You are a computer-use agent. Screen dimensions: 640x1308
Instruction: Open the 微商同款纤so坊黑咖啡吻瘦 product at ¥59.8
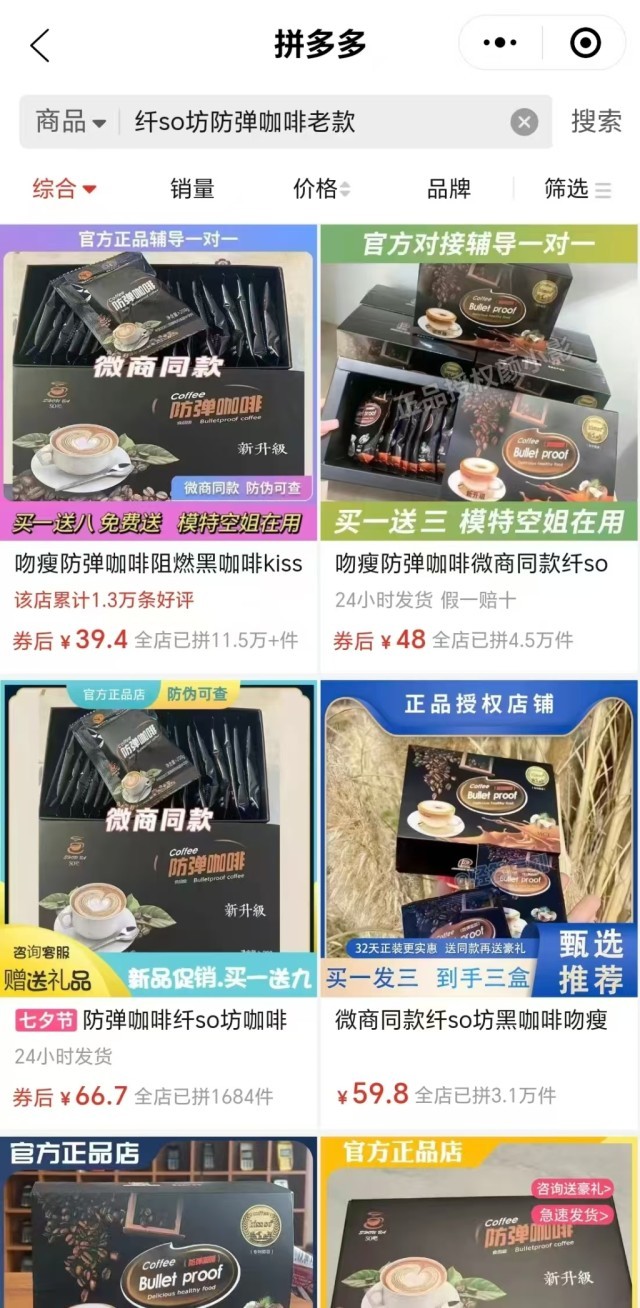point(478,850)
